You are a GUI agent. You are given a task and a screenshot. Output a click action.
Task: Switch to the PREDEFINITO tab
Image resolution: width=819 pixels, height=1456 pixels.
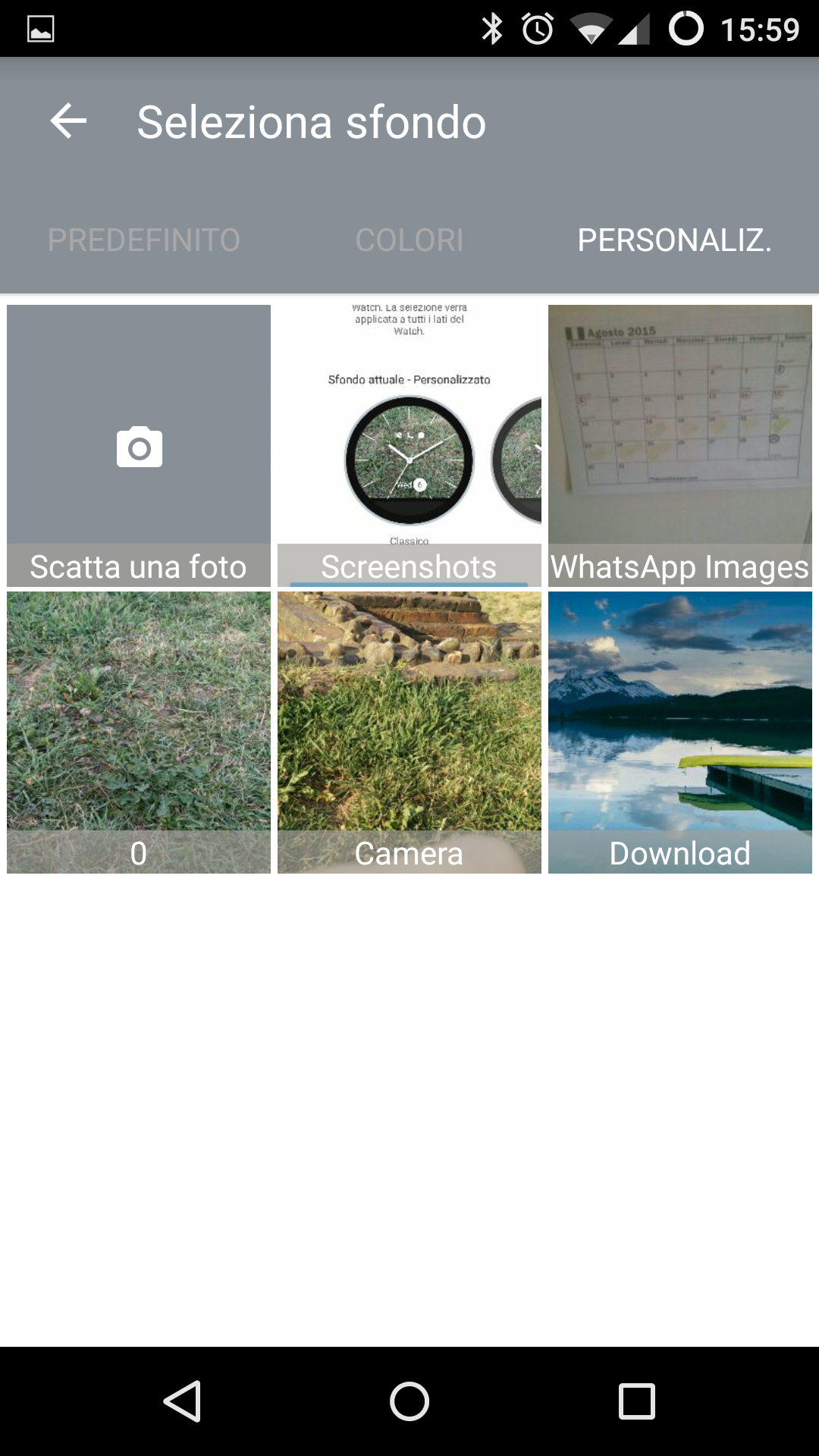coord(143,240)
